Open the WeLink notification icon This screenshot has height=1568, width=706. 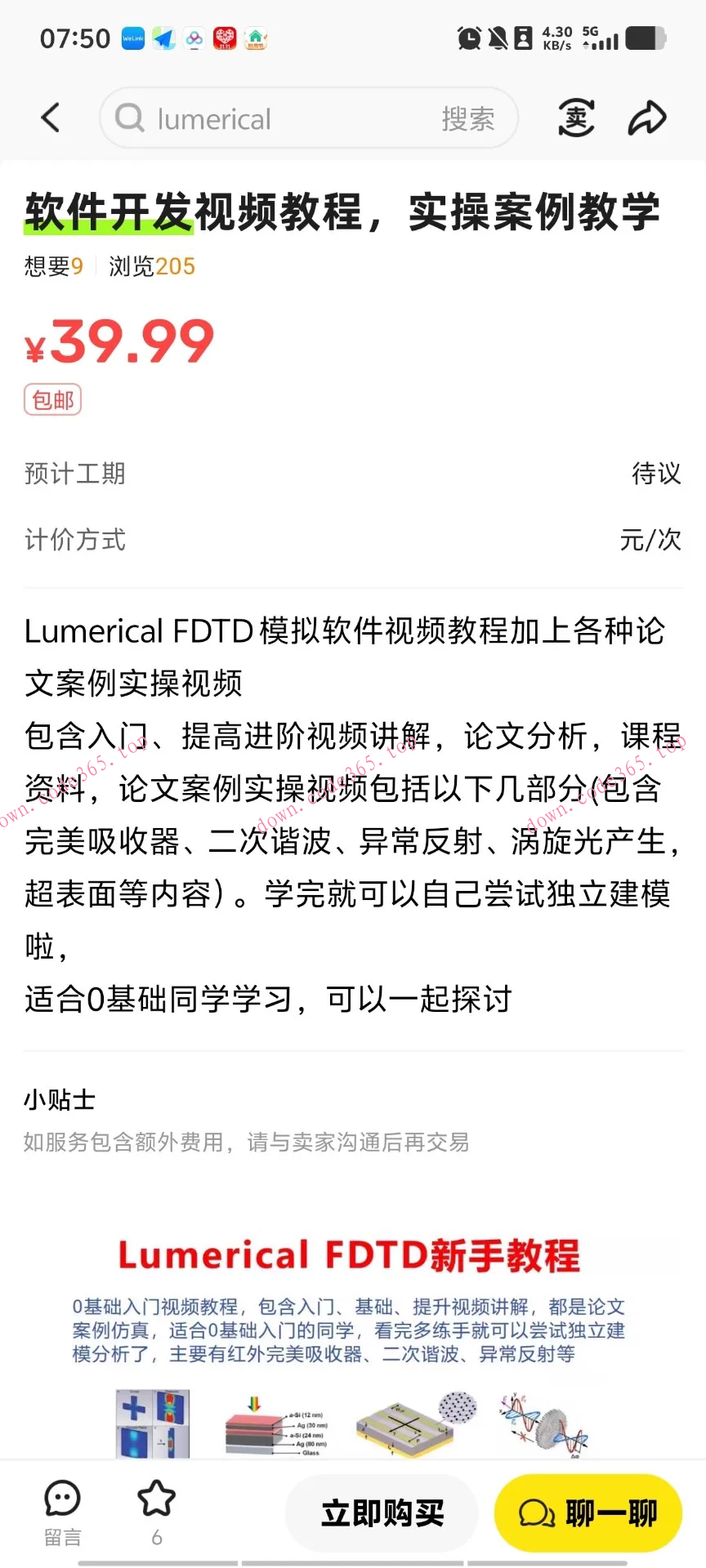[x=132, y=38]
